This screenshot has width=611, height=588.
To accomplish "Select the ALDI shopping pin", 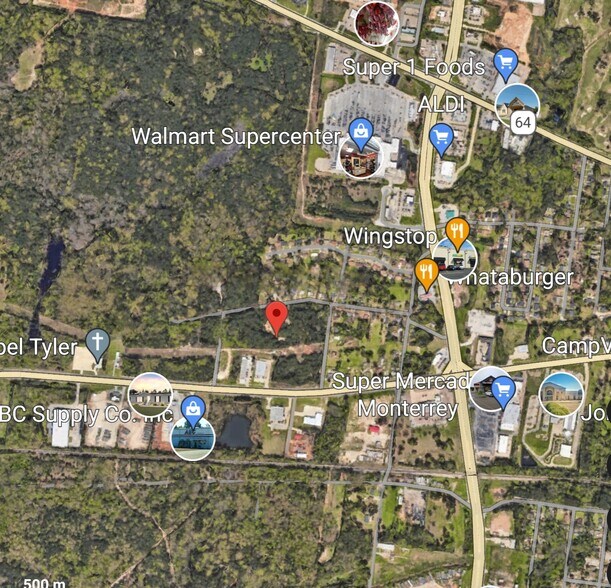I will click(x=441, y=137).
